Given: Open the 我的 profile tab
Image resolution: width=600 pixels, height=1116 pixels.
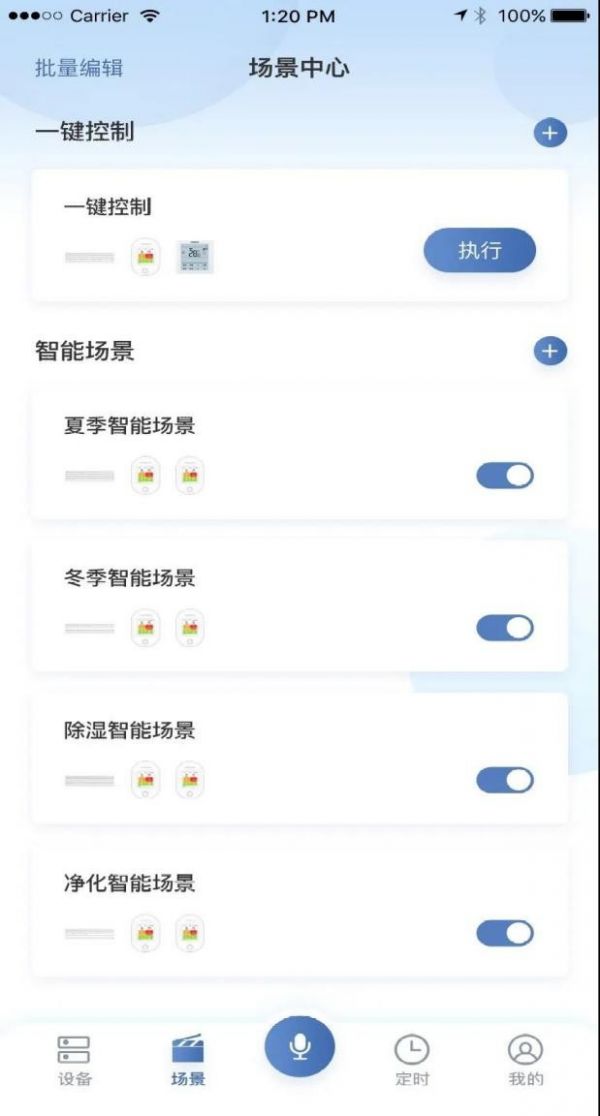Looking at the screenshot, I should 525,1060.
